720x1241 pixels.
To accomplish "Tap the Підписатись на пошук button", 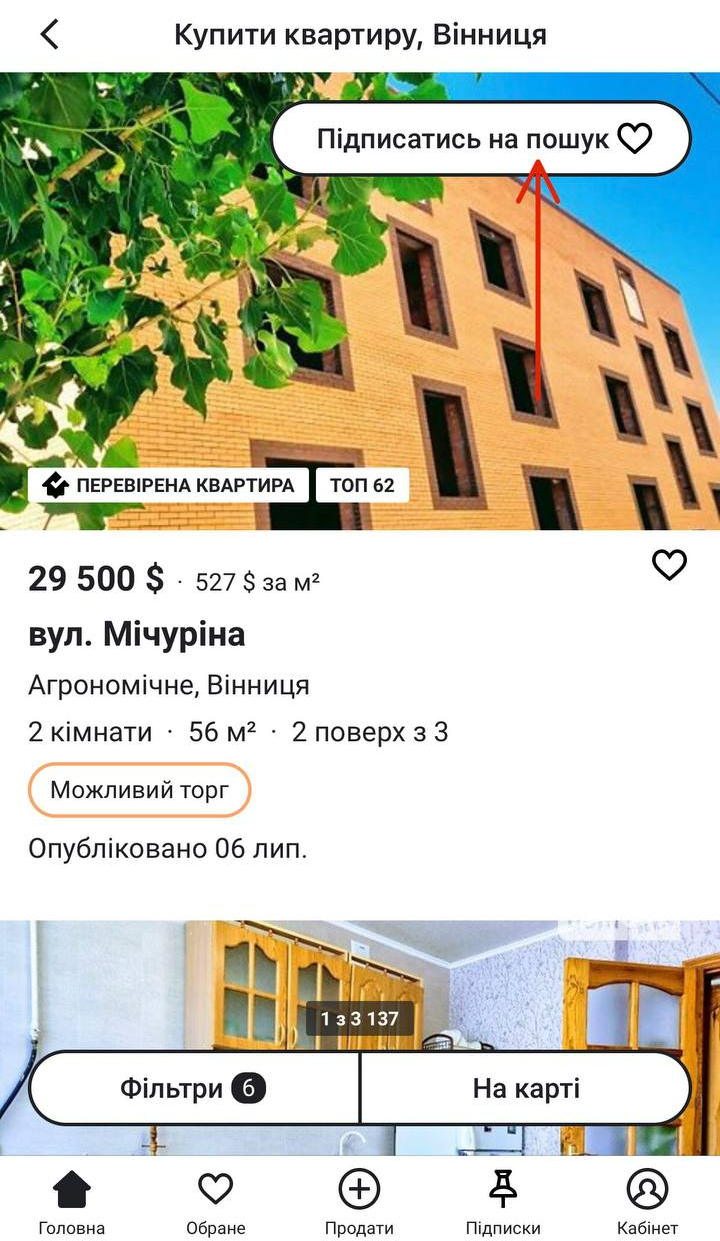I will [x=481, y=139].
